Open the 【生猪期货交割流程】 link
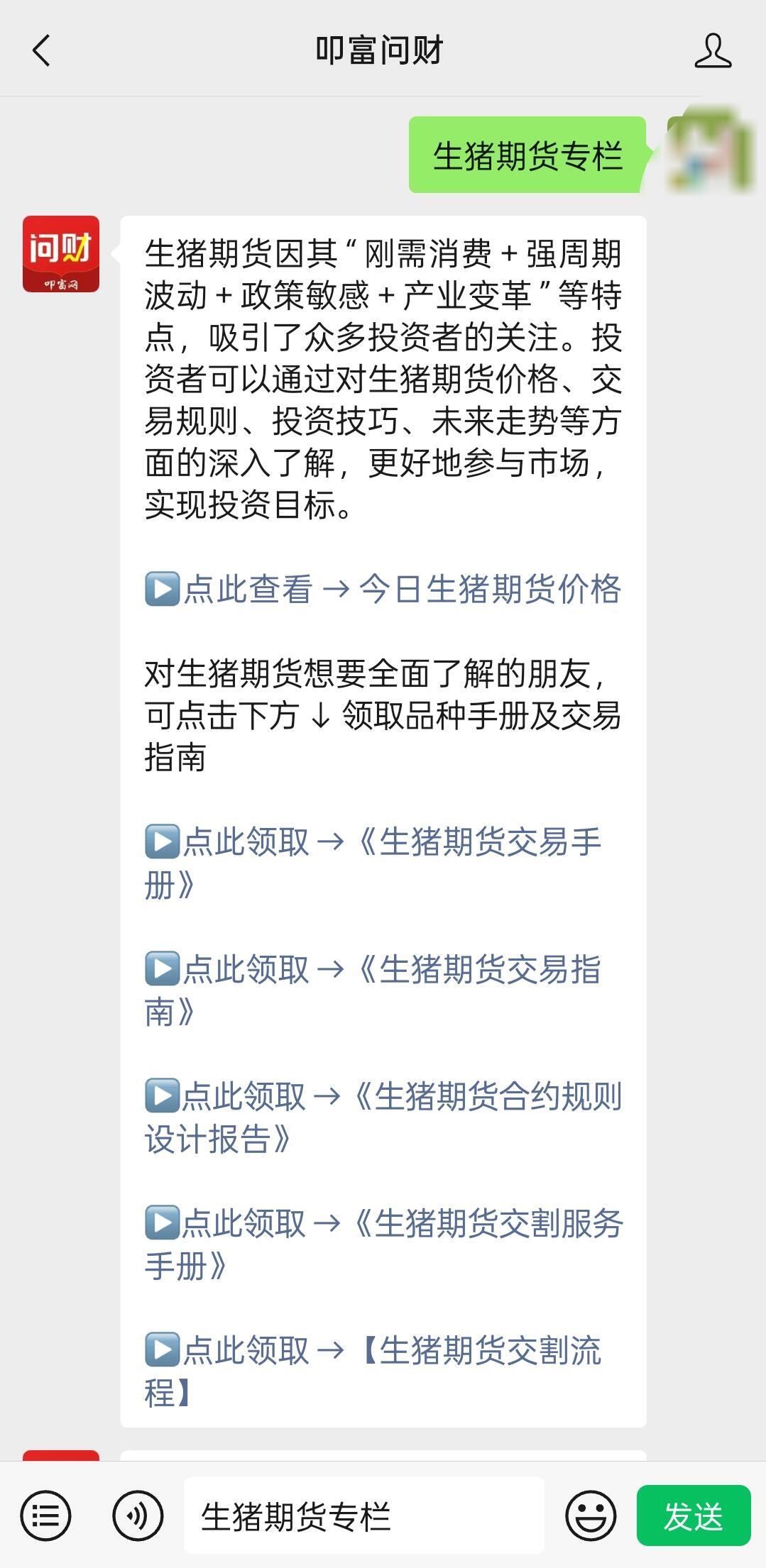The height and width of the screenshot is (1568, 766). pyautogui.click(x=373, y=1371)
